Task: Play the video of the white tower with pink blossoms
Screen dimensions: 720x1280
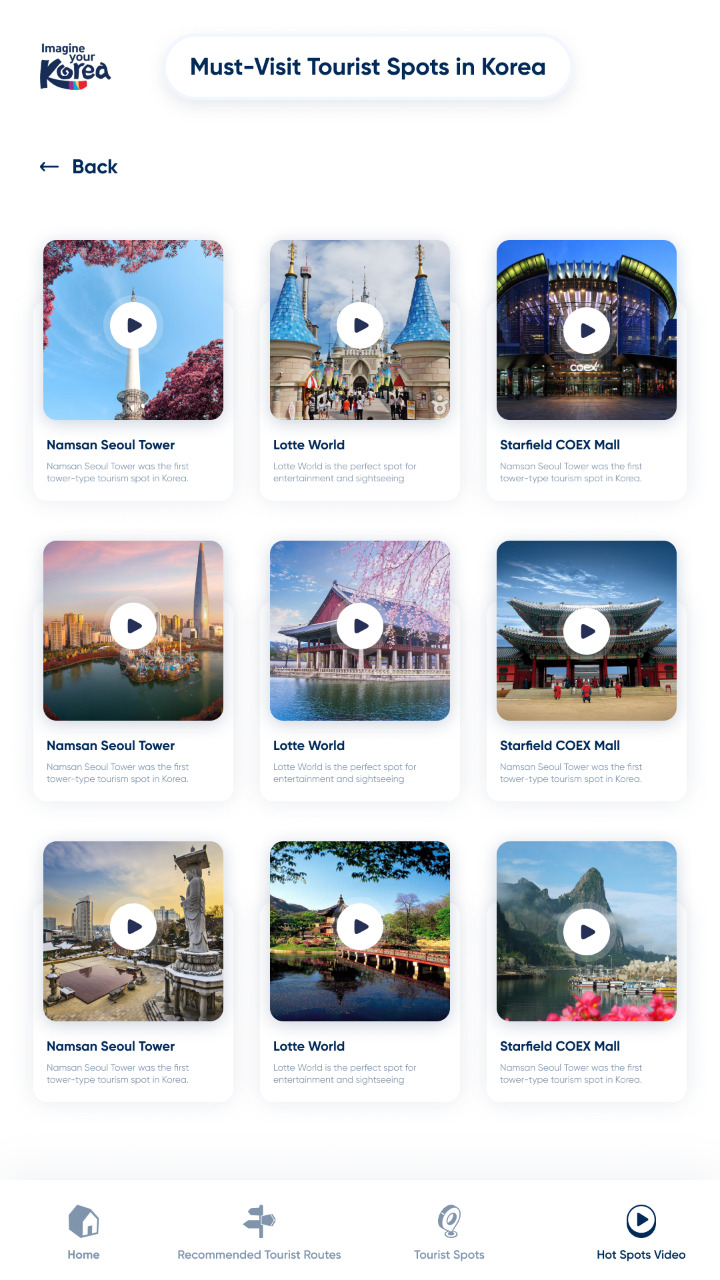Action: point(133,325)
